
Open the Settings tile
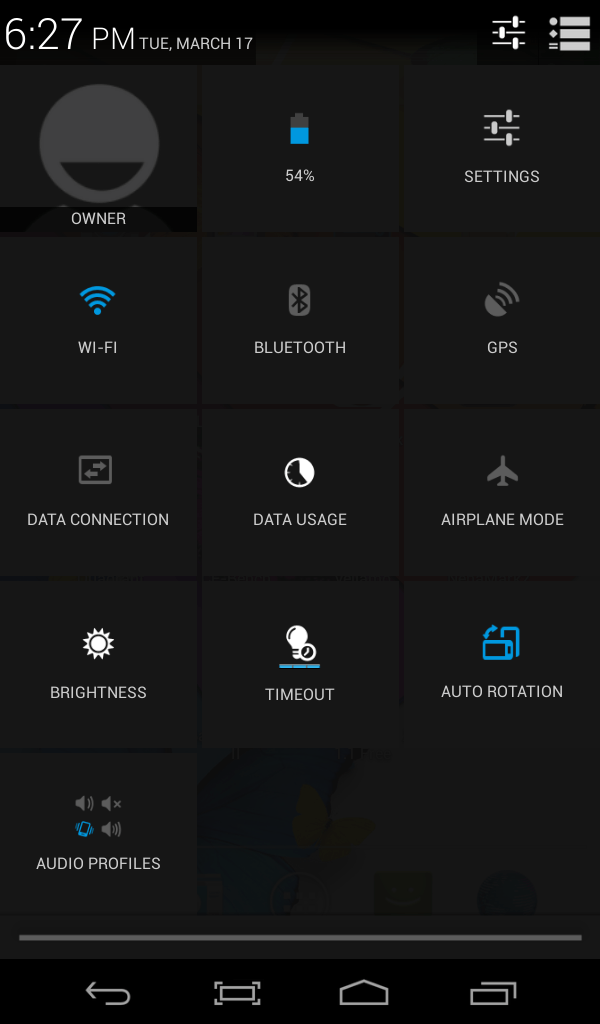[502, 148]
